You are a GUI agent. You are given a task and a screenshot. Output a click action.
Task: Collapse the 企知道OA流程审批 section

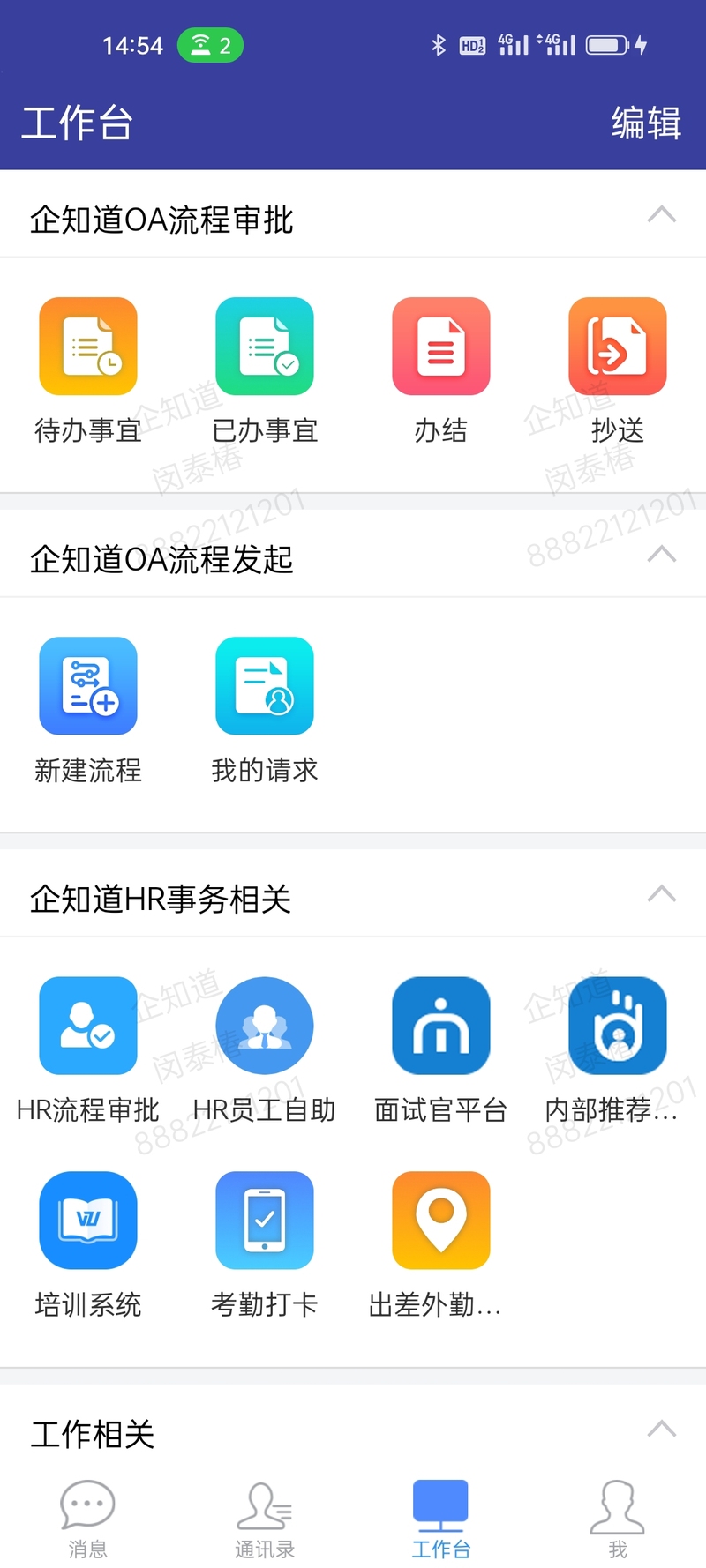click(x=662, y=214)
